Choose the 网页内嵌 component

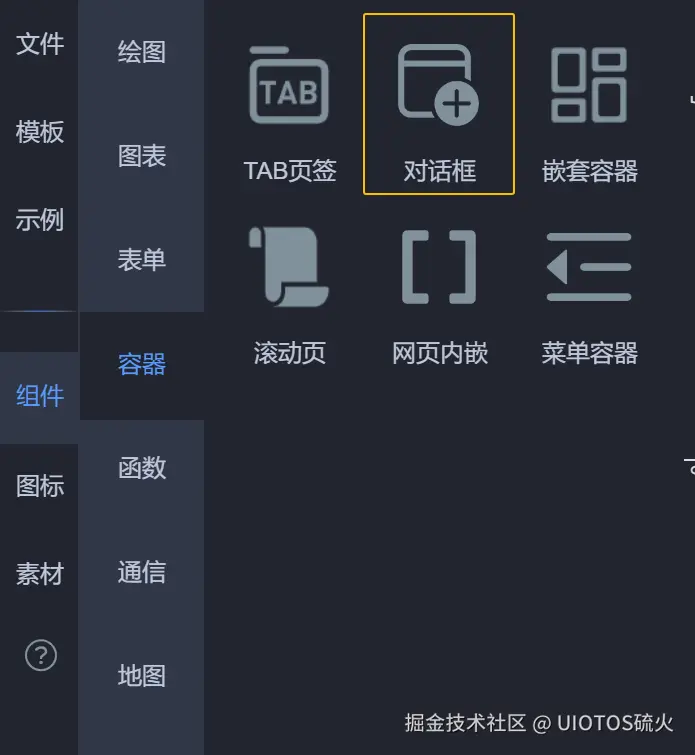(439, 290)
